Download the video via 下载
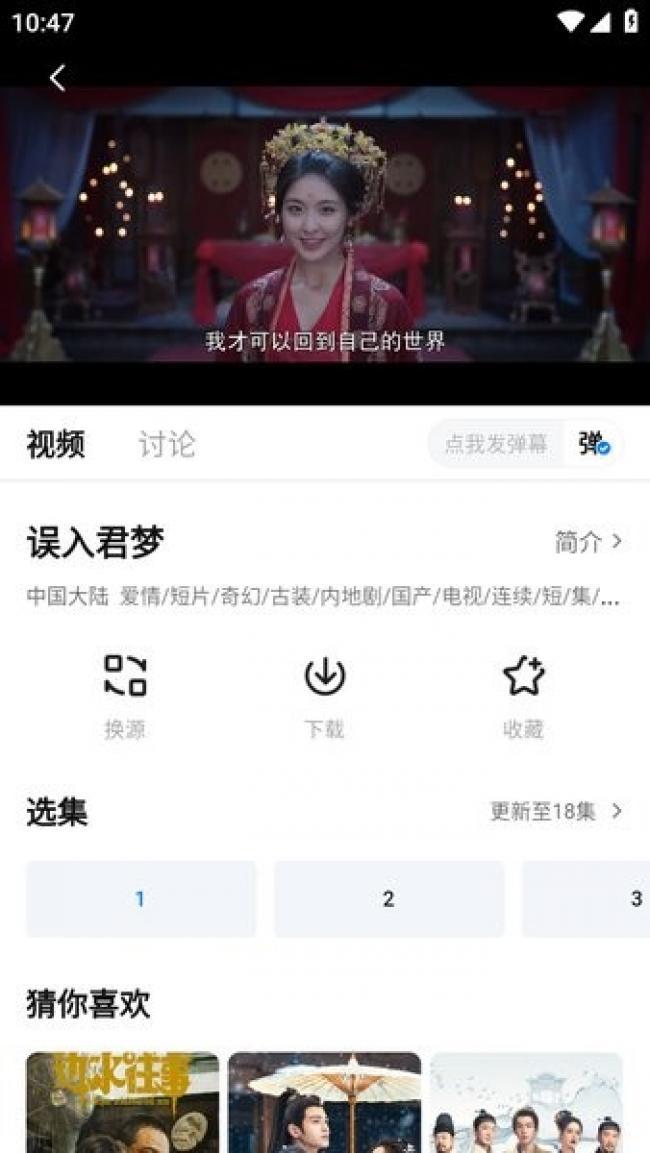This screenshot has height=1153, width=650. point(324,695)
